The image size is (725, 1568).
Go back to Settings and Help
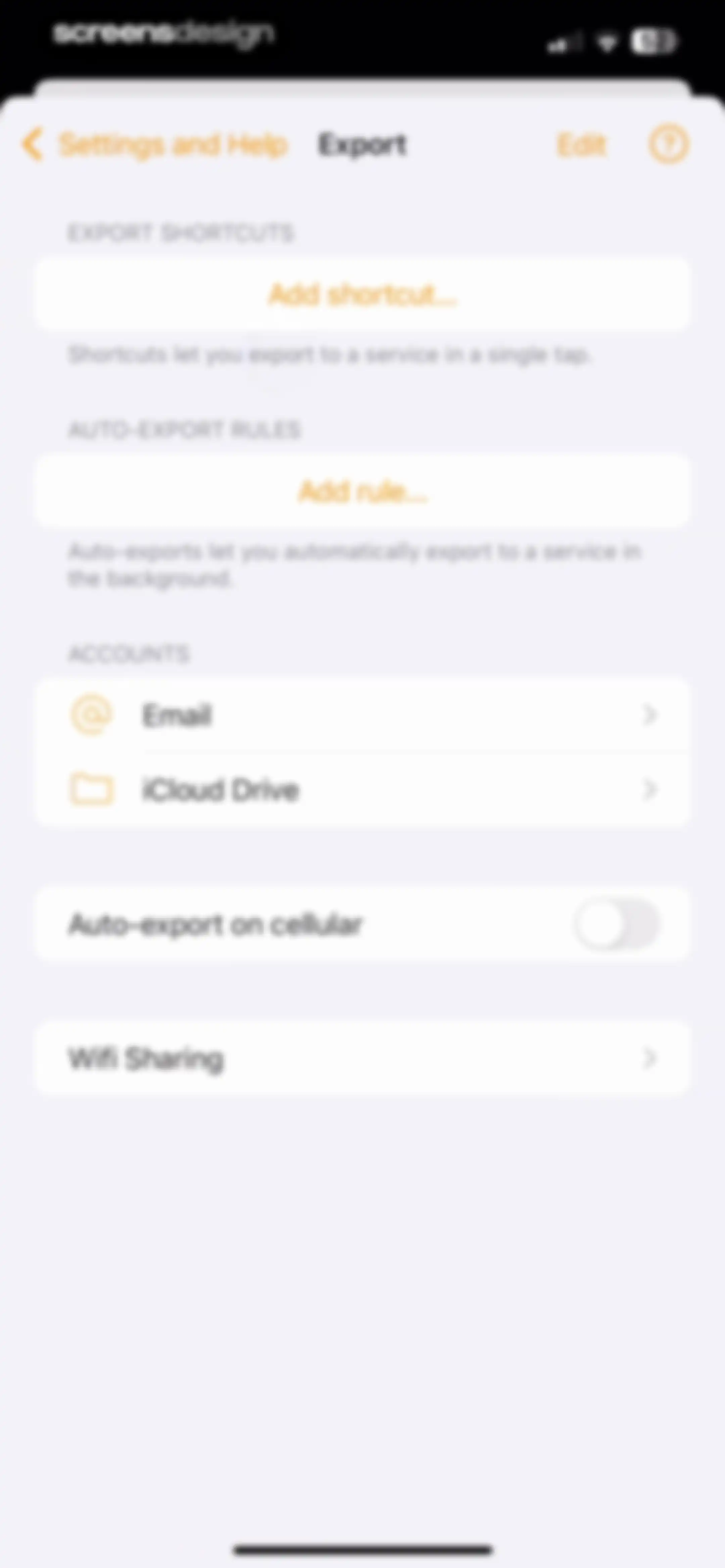(x=154, y=145)
